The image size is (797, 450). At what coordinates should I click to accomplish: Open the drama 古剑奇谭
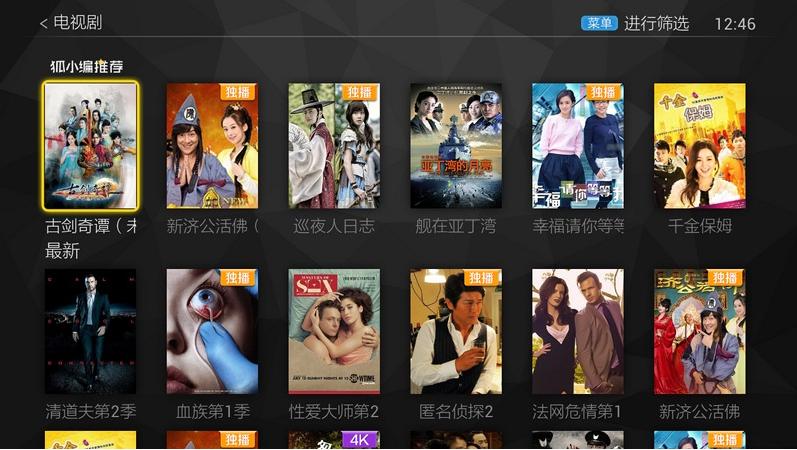click(91, 145)
